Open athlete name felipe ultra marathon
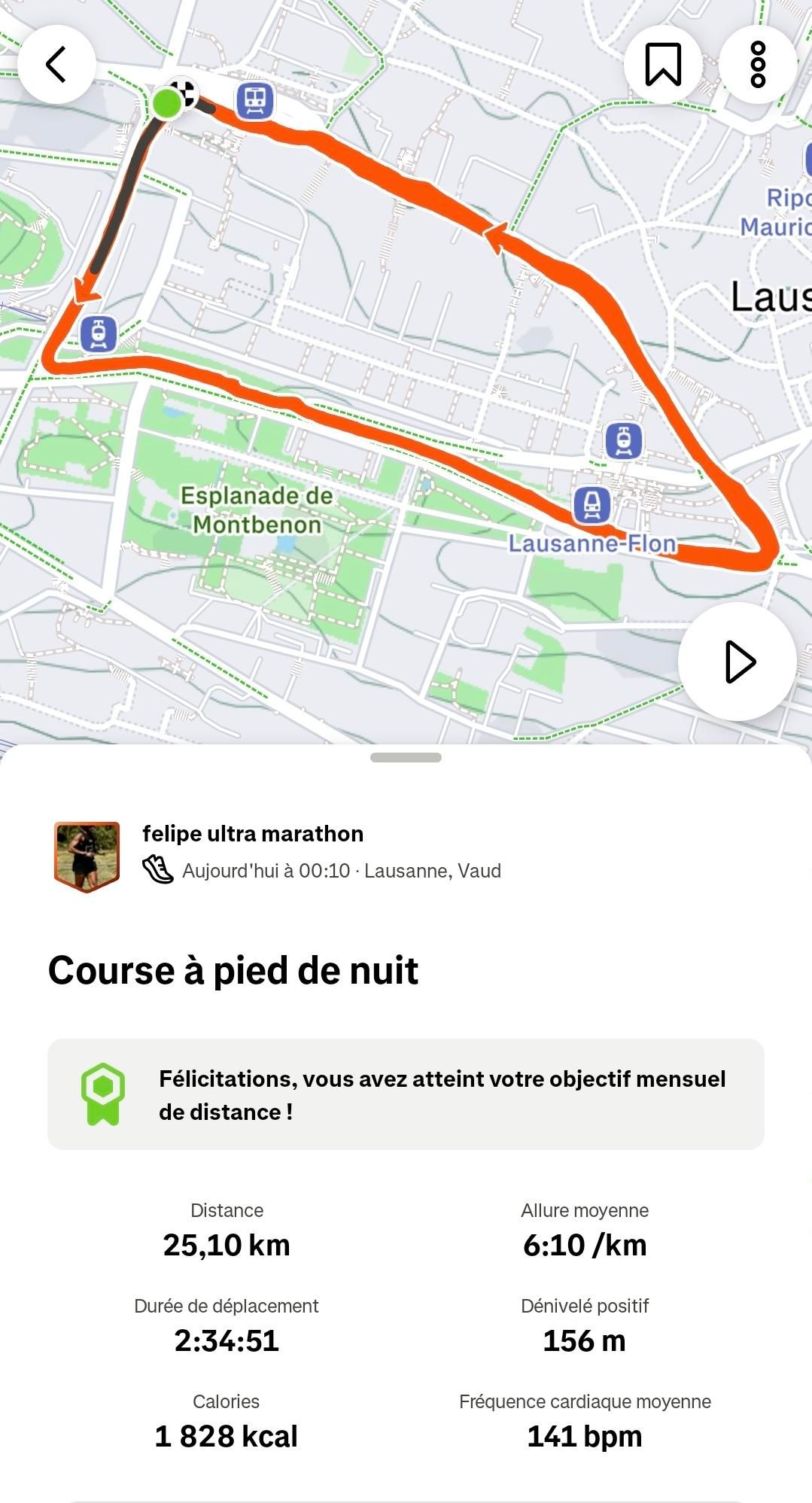The height and width of the screenshot is (1503, 812). [253, 834]
